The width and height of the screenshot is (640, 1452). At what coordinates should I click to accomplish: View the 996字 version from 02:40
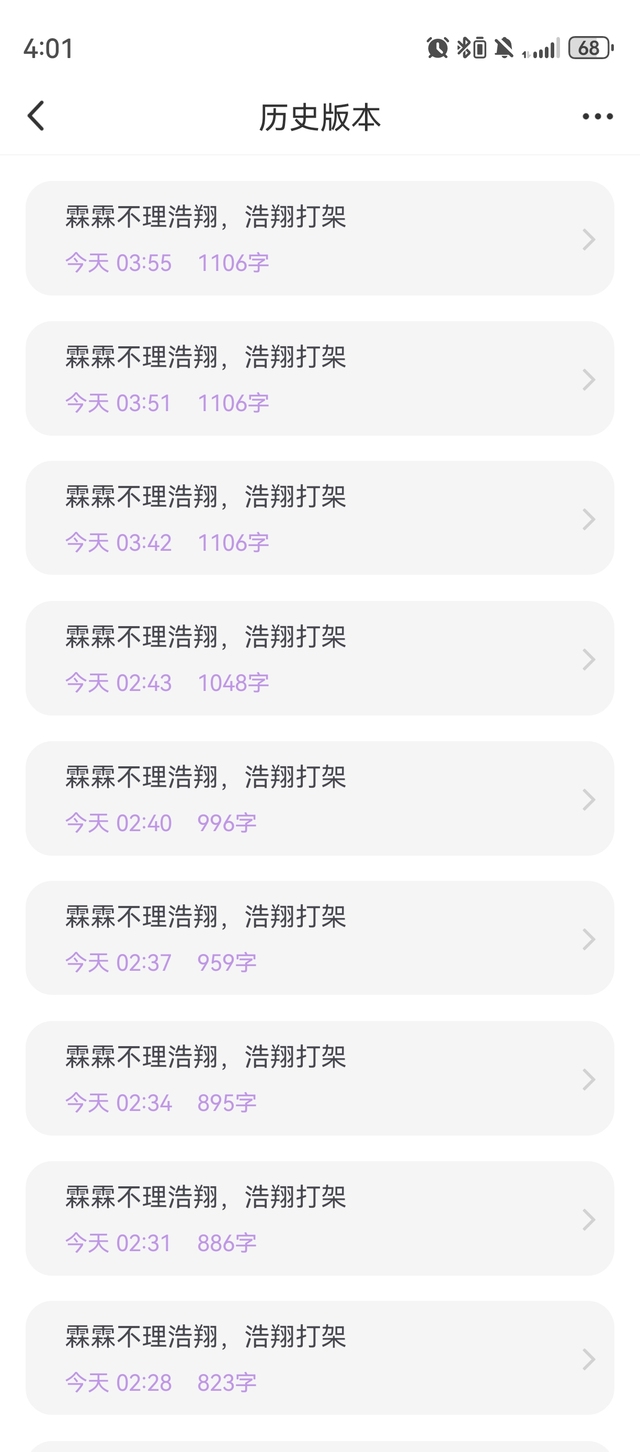point(320,798)
